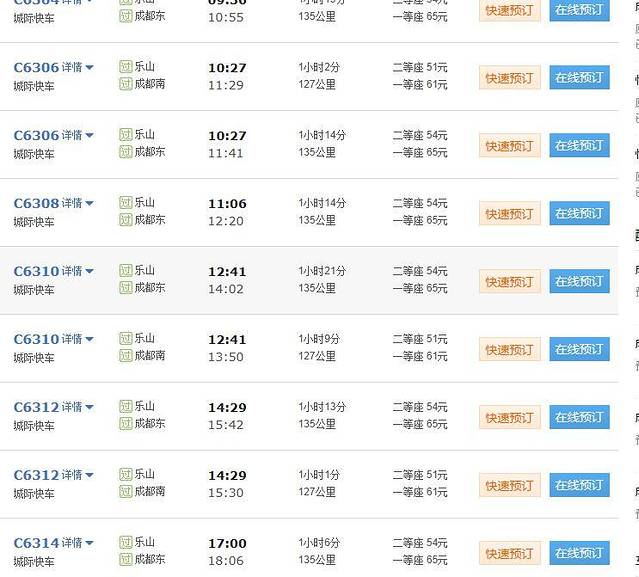639x577 pixels.
Task: Tap 在线预订 for C6312 arriving 15:42
Action: coord(579,417)
